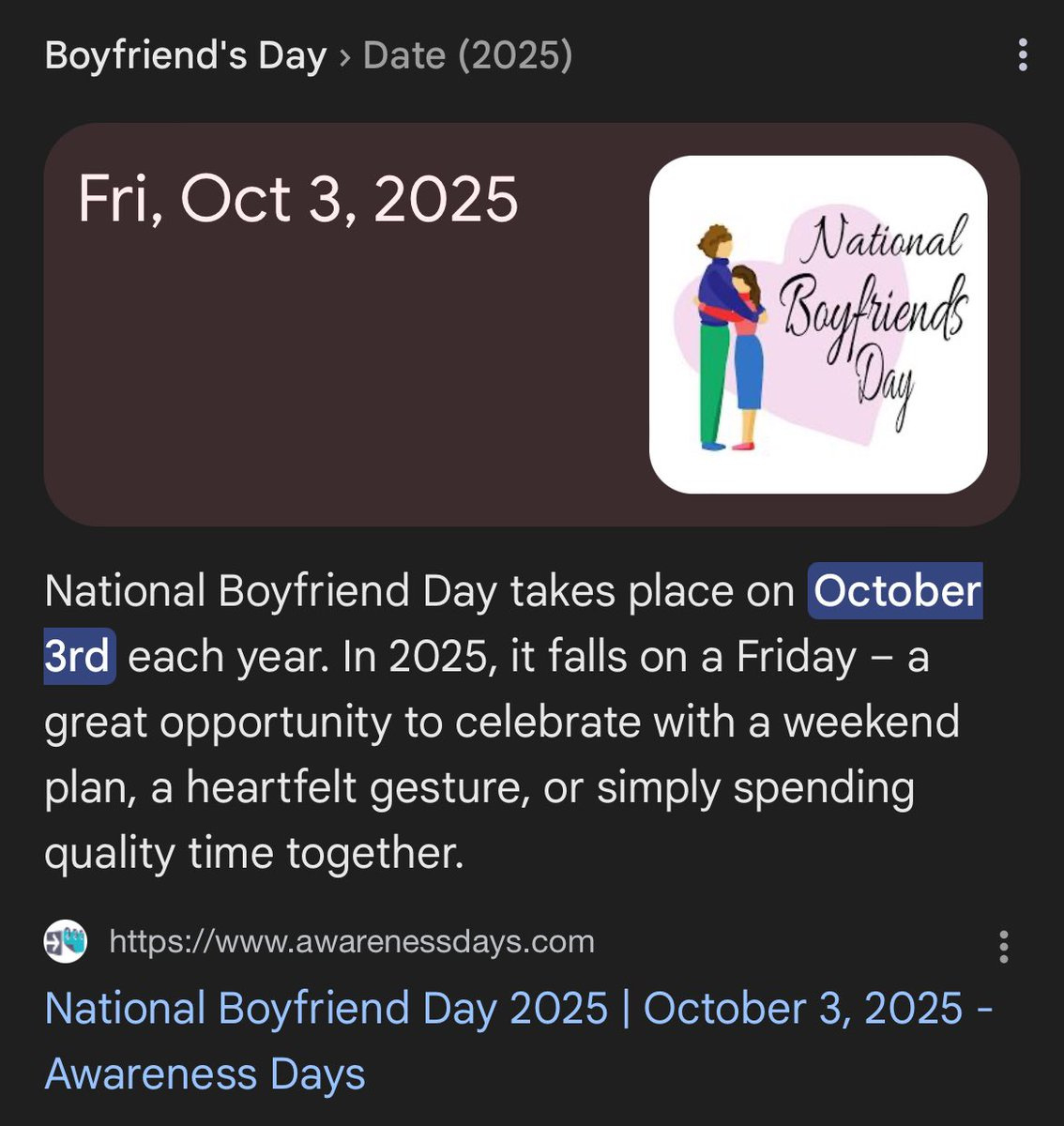Open the National Boyfriends Day image thumbnail

tap(817, 325)
